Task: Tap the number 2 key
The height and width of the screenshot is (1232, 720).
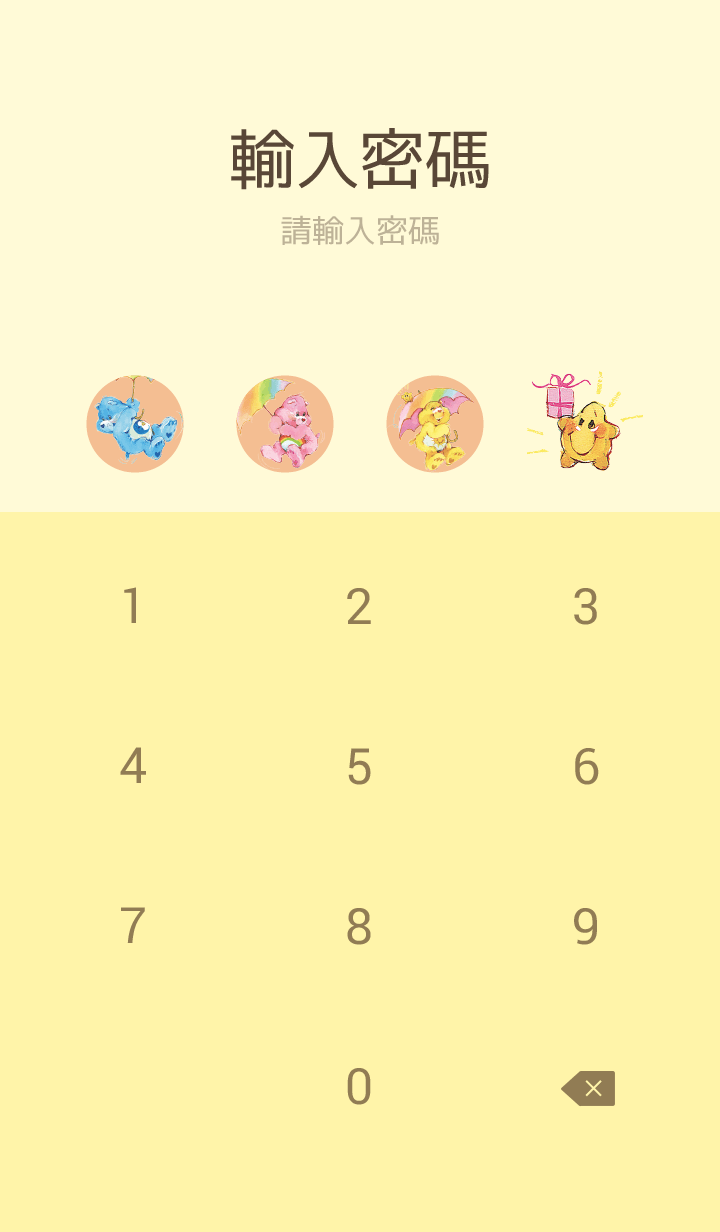Action: [359, 607]
